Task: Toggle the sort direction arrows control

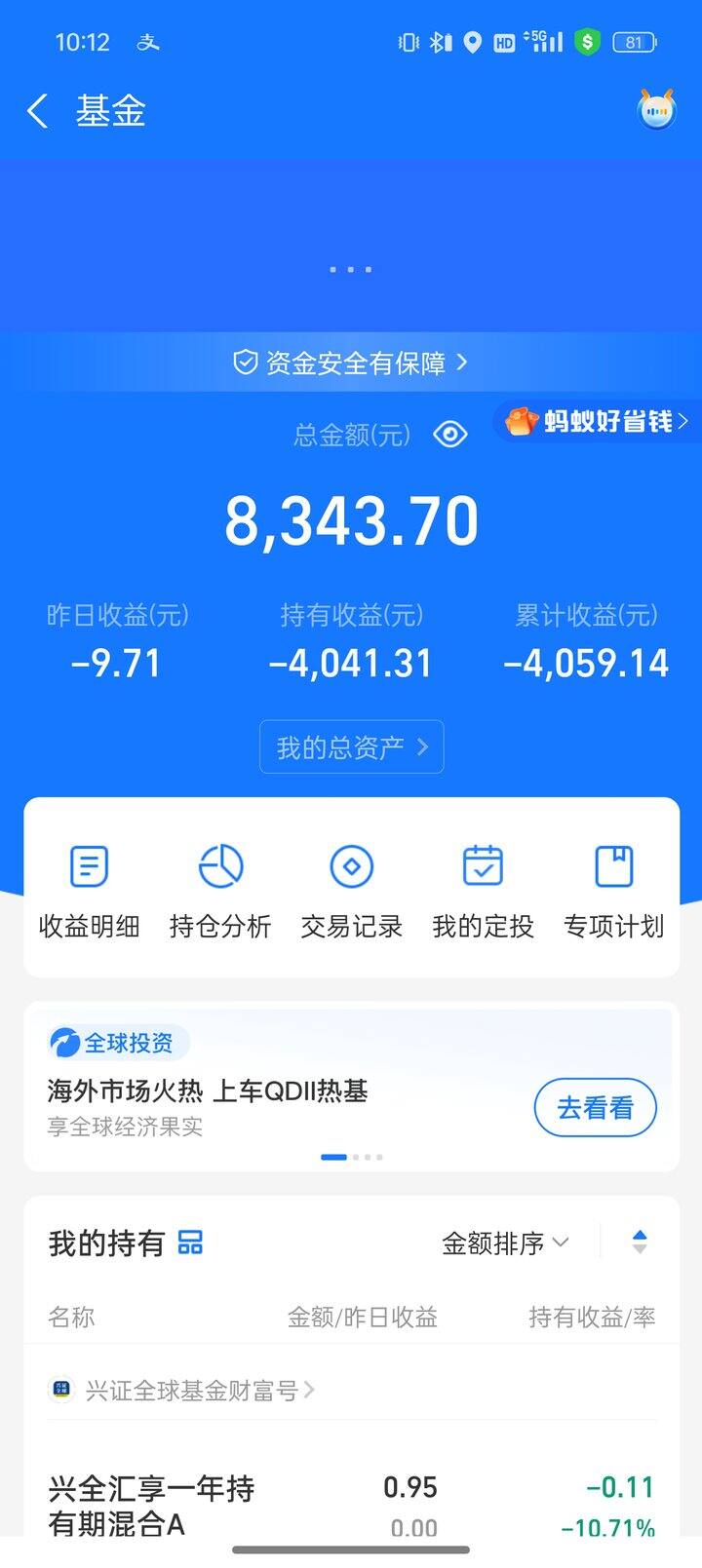Action: pos(640,1241)
